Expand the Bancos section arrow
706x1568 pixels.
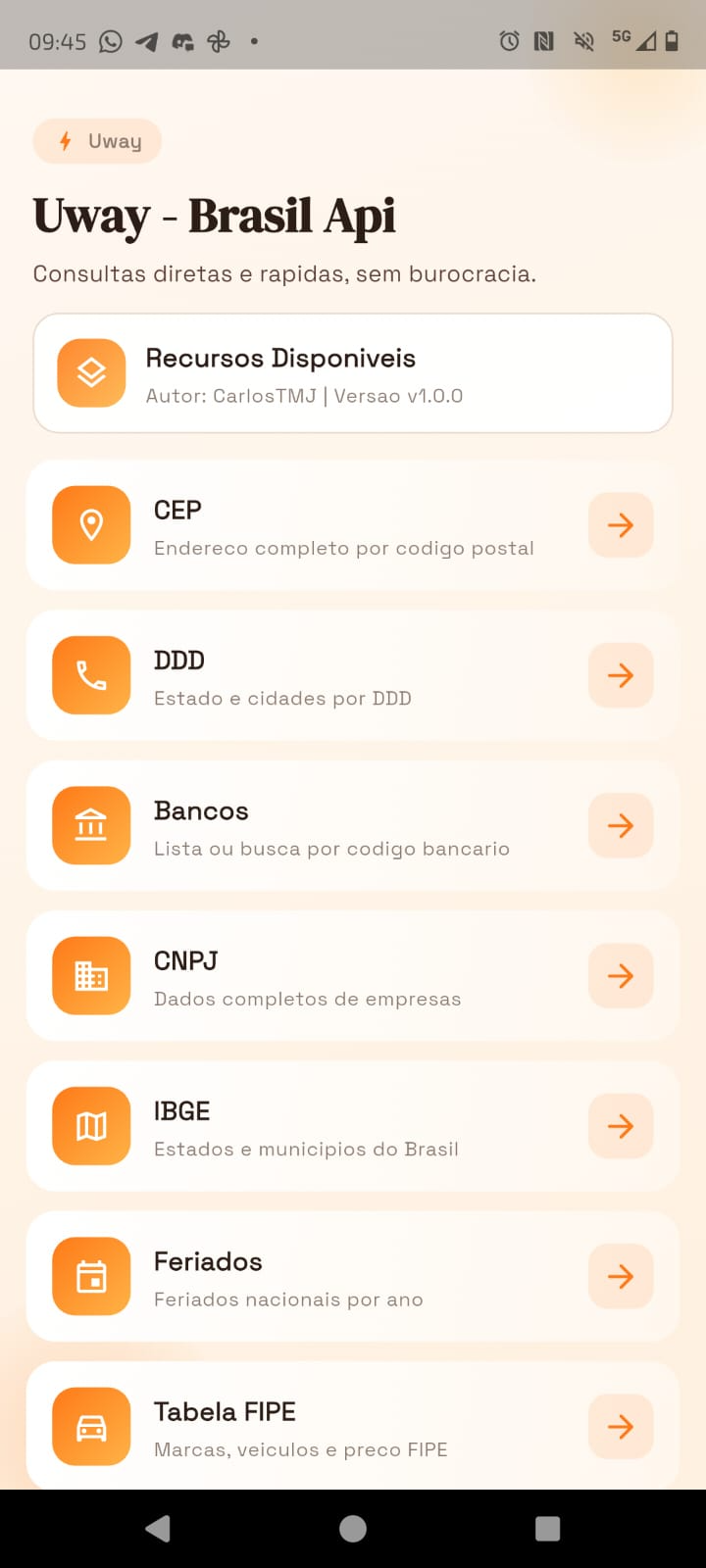point(621,825)
